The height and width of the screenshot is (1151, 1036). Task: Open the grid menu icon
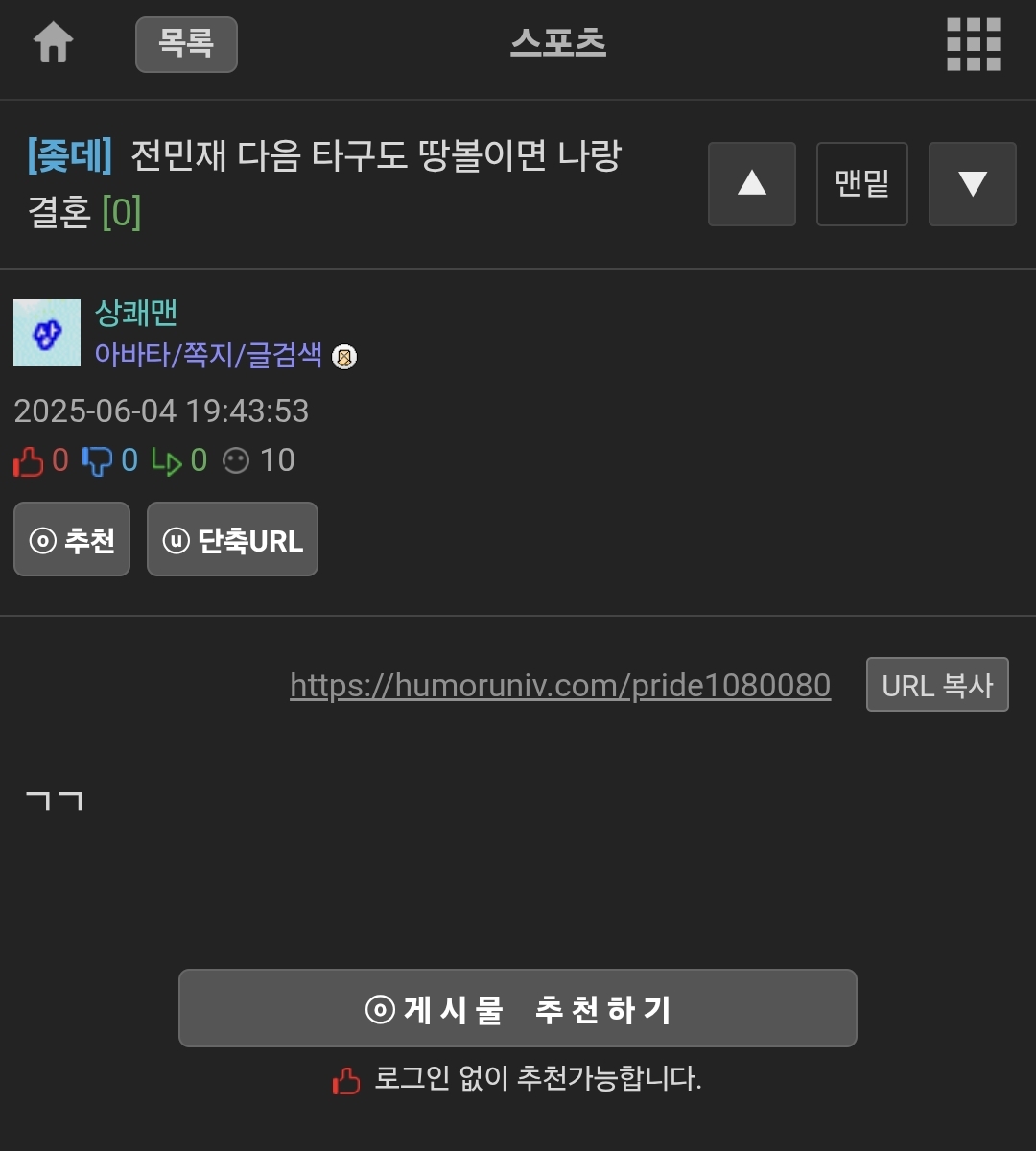coord(974,44)
